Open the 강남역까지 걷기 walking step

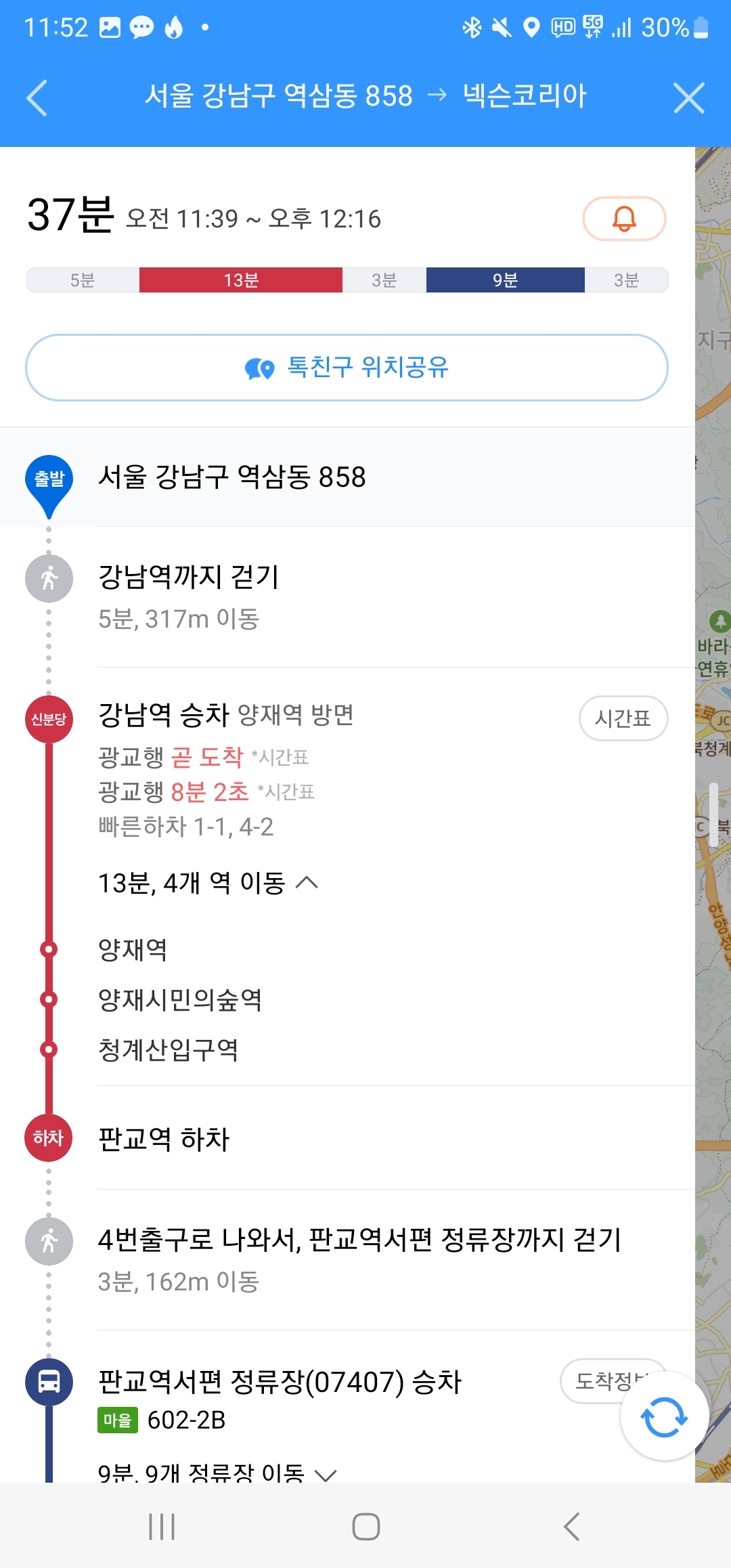[x=396, y=597]
